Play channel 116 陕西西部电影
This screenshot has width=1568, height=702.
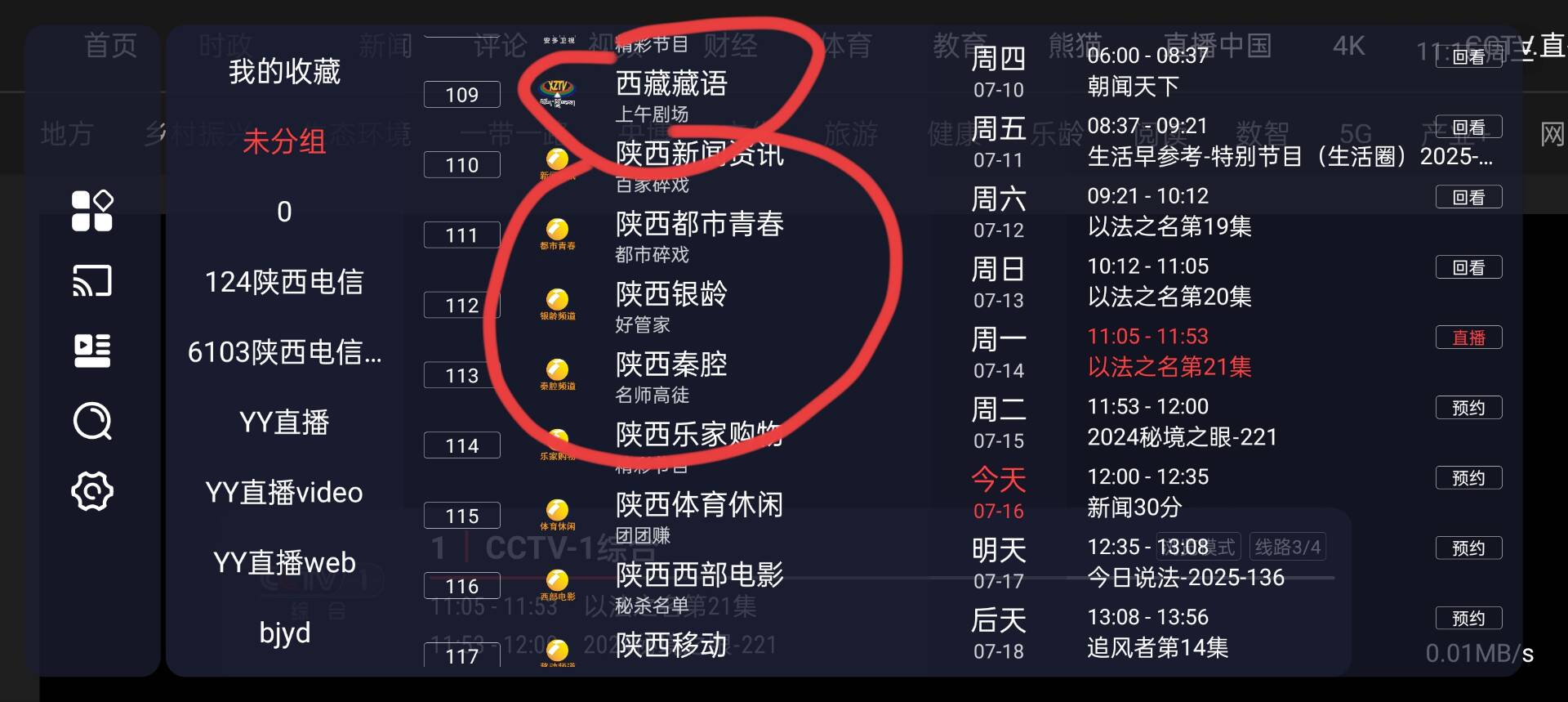[x=699, y=586]
